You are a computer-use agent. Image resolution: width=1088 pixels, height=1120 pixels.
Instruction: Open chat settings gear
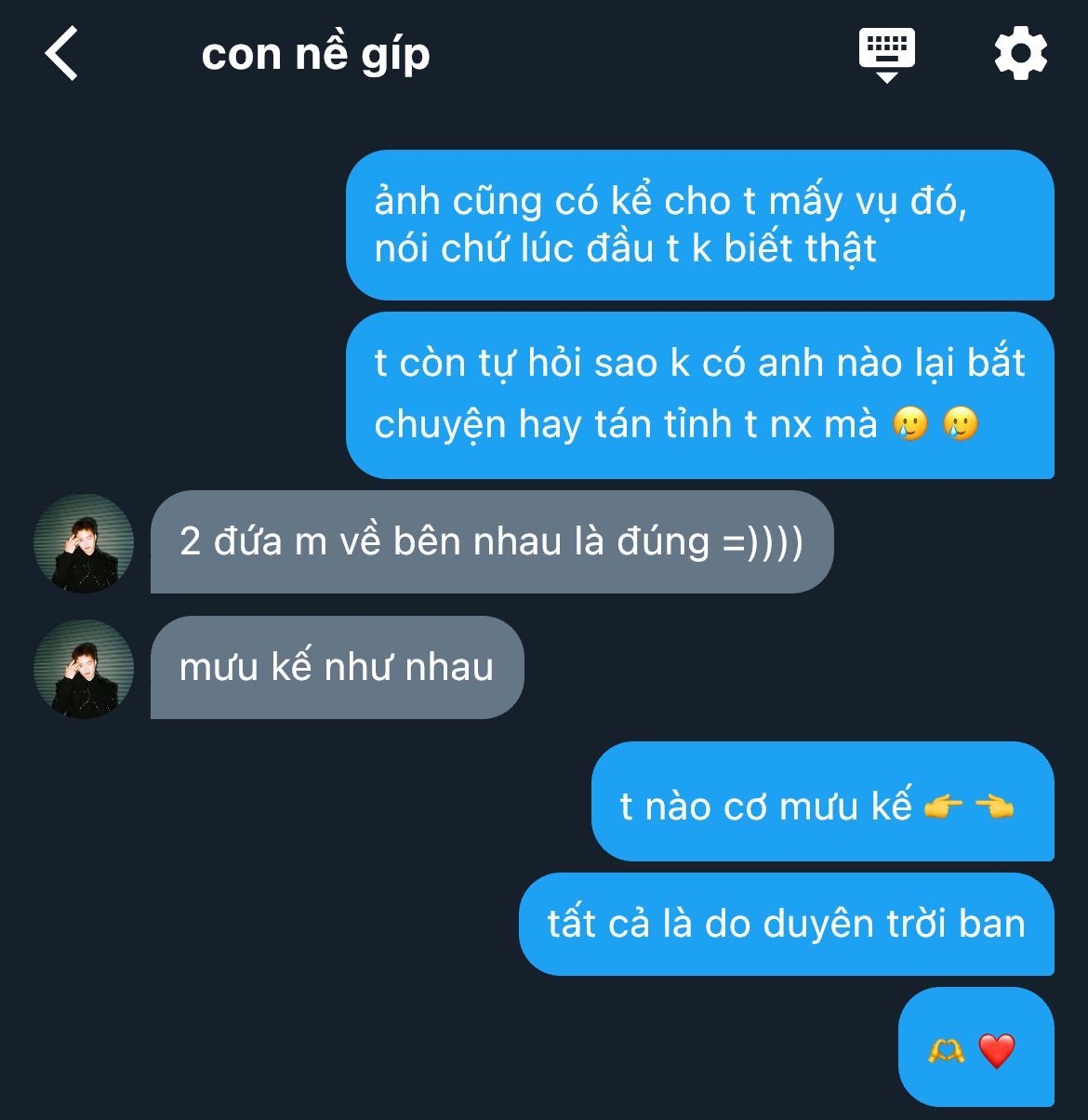coord(1020,54)
